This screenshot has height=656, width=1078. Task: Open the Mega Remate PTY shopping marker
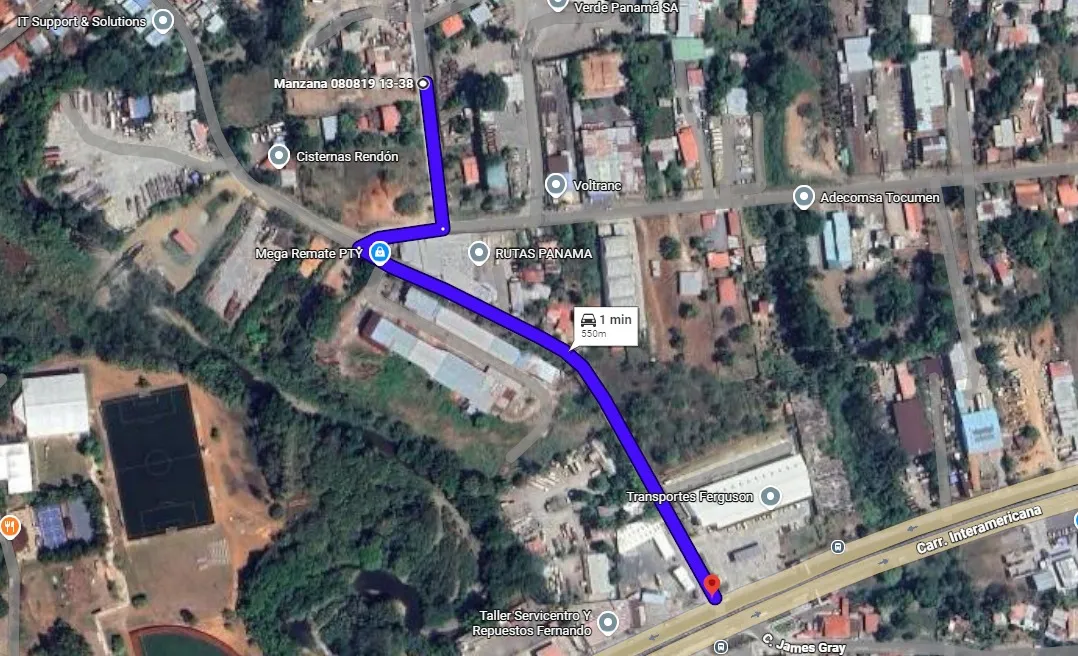click(x=379, y=253)
